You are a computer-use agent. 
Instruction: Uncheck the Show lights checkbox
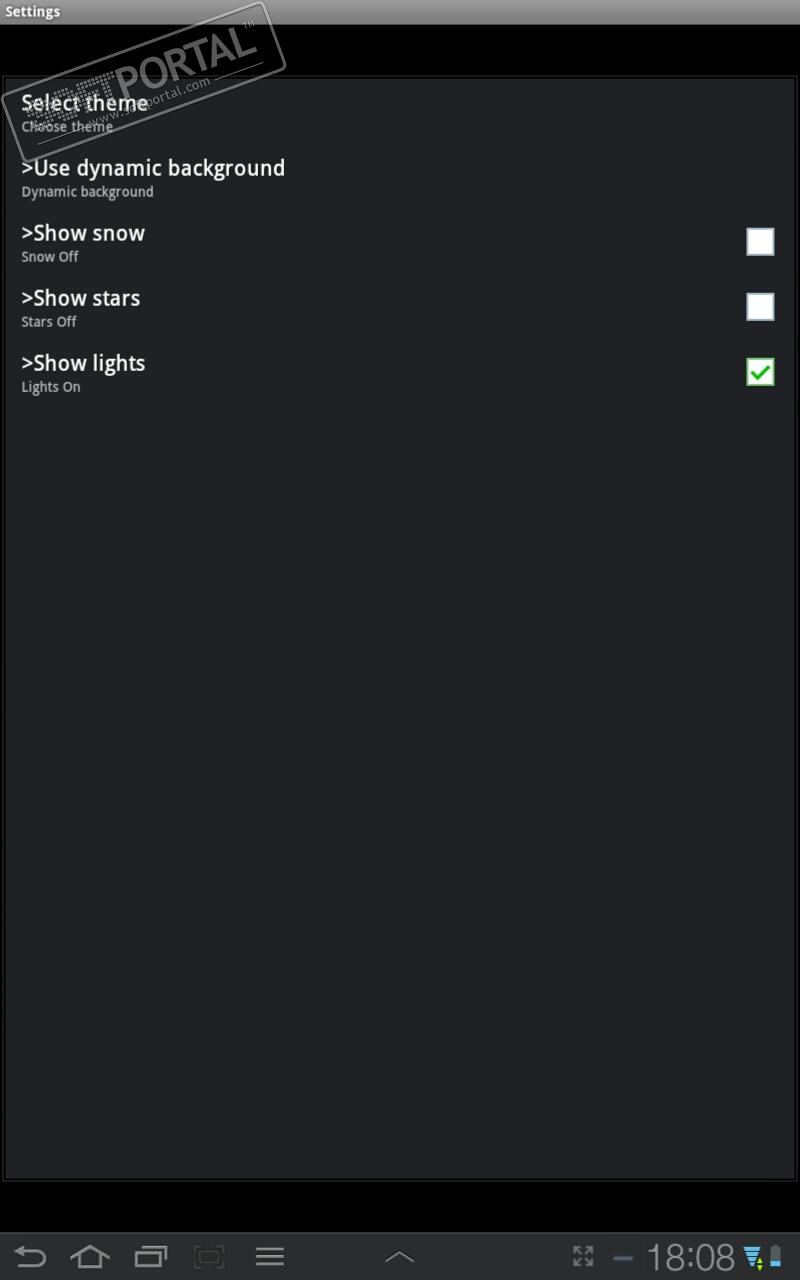[760, 372]
